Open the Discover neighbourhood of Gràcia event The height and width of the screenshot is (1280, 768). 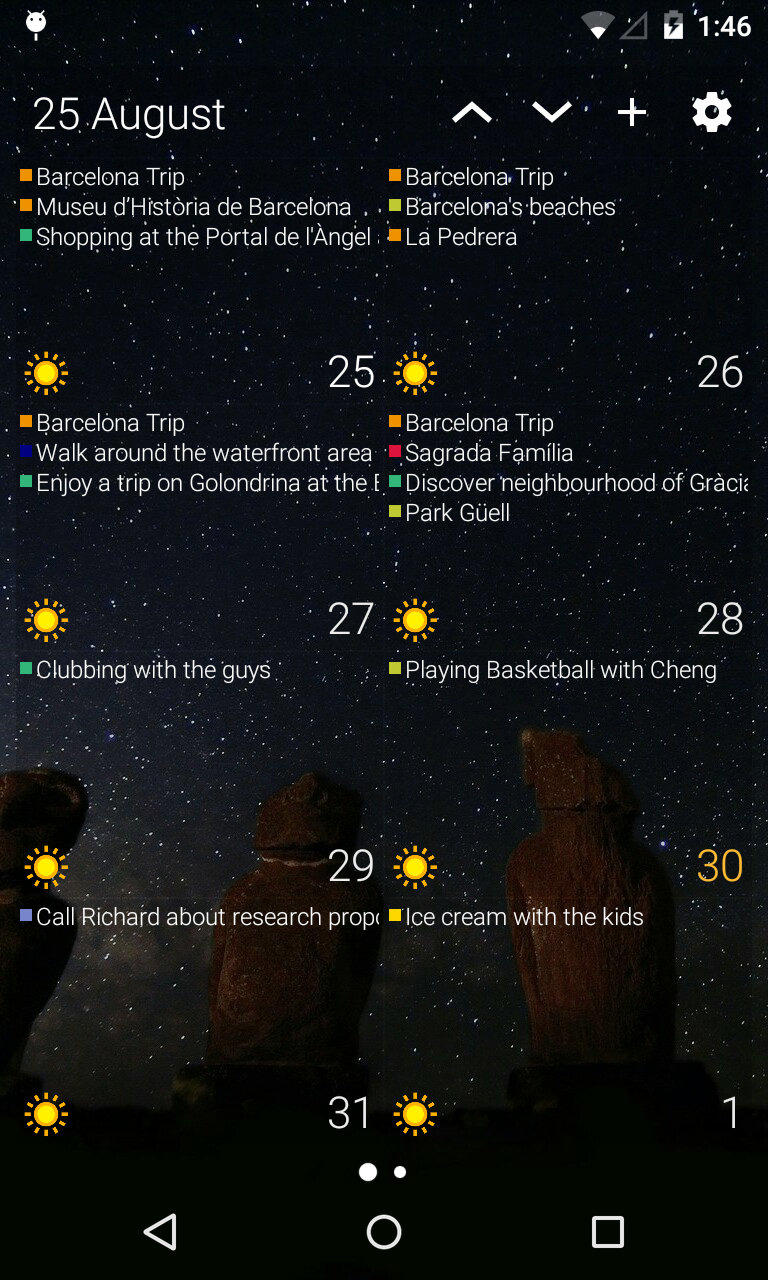pos(575,483)
